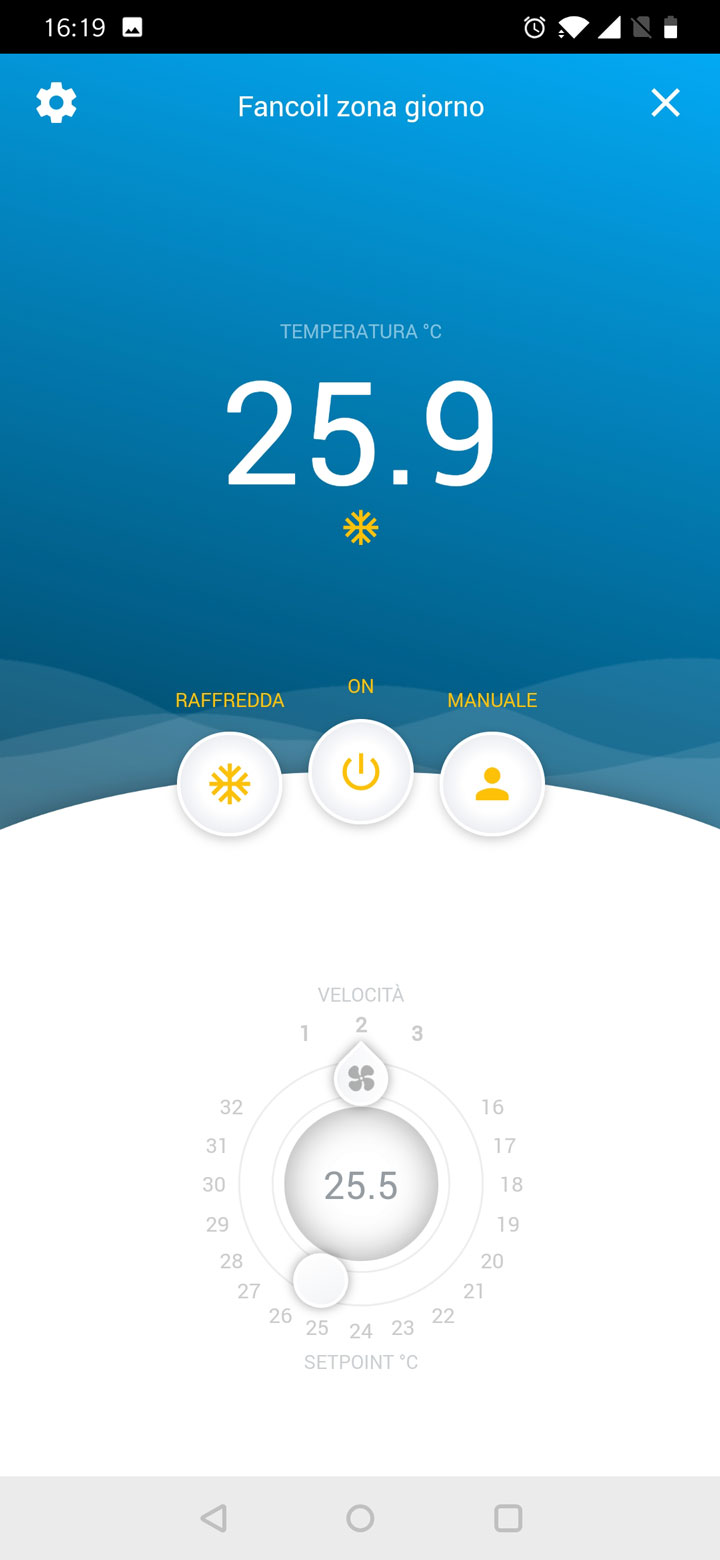This screenshot has width=720, height=1560.
Task: Close the Fancoil zona giorno panel
Action: click(x=665, y=103)
